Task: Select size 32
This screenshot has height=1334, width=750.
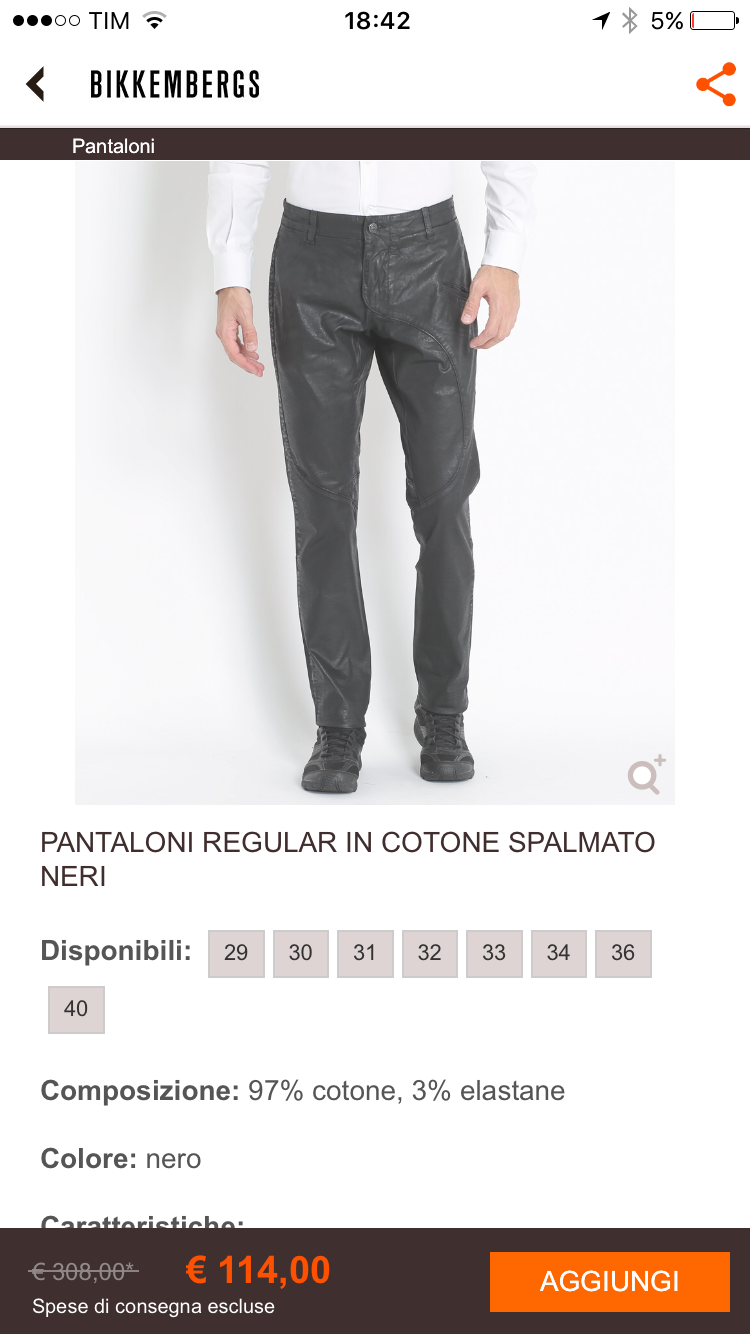Action: [x=430, y=953]
